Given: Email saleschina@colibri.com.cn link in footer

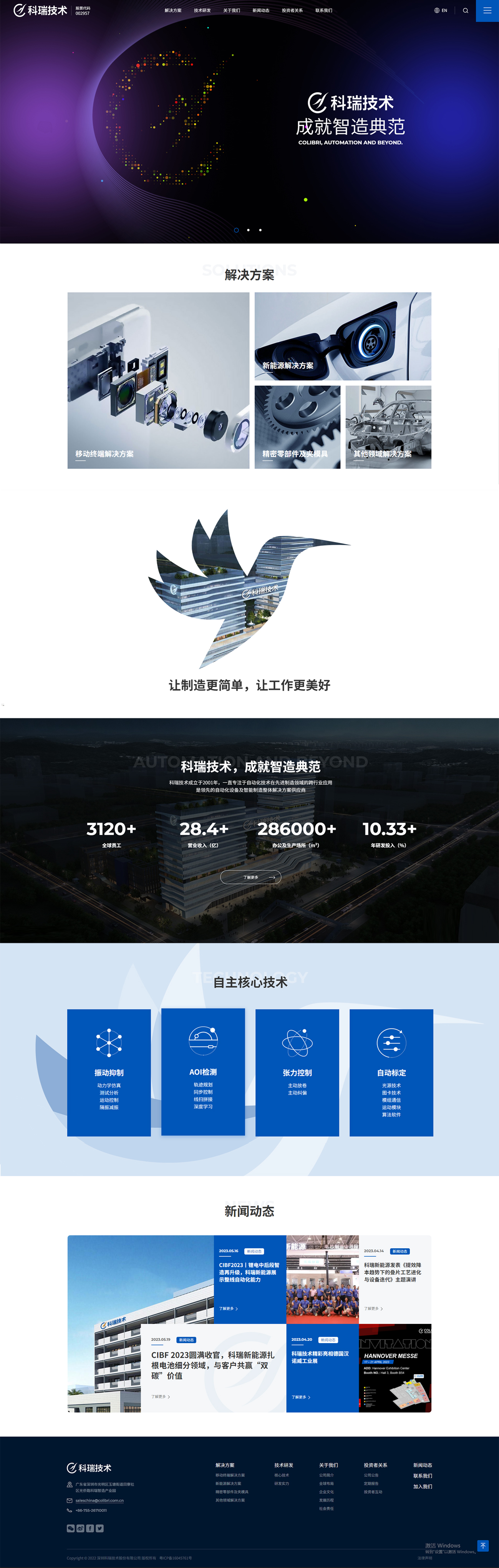Looking at the screenshot, I should [99, 1500].
